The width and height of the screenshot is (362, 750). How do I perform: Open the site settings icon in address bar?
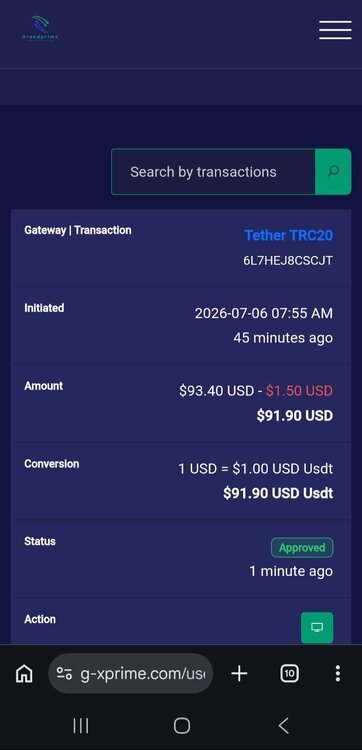(x=64, y=673)
